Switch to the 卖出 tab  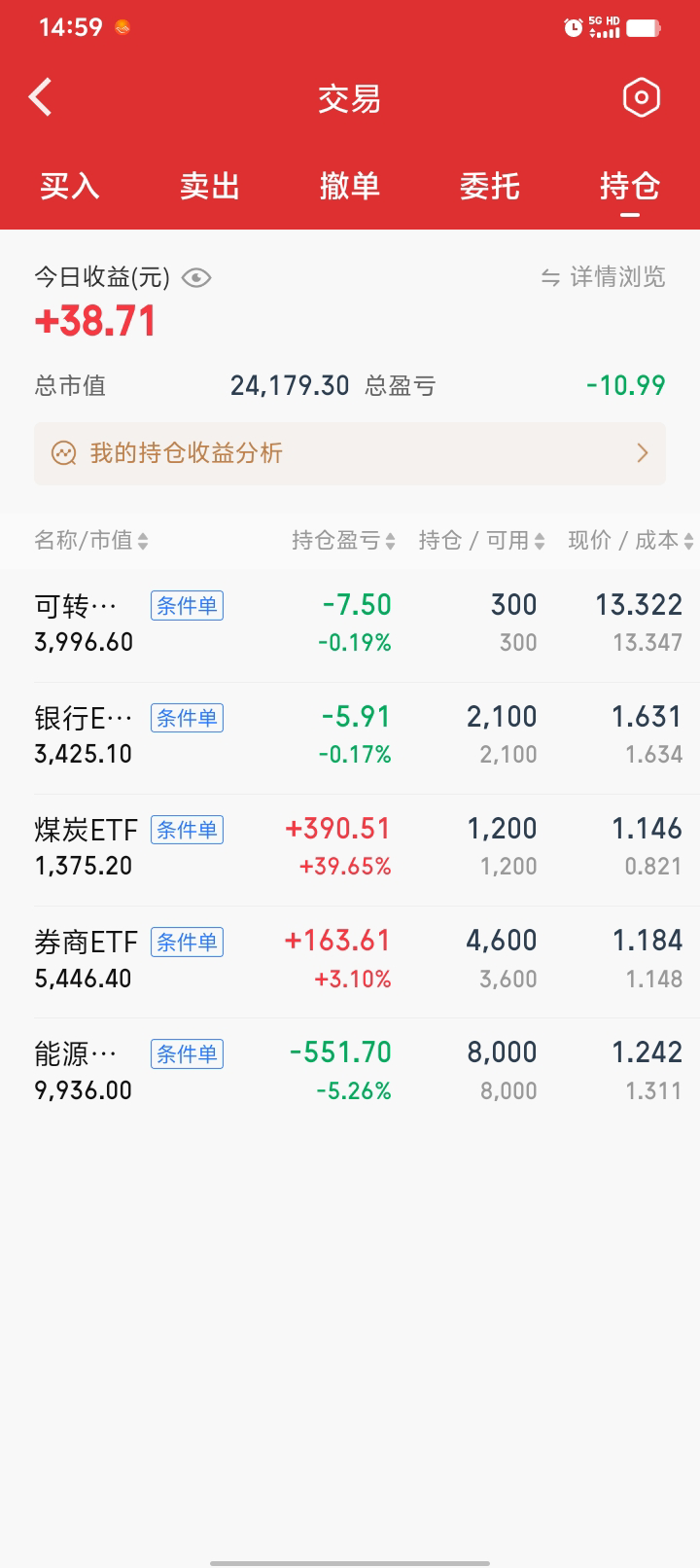tap(210, 186)
